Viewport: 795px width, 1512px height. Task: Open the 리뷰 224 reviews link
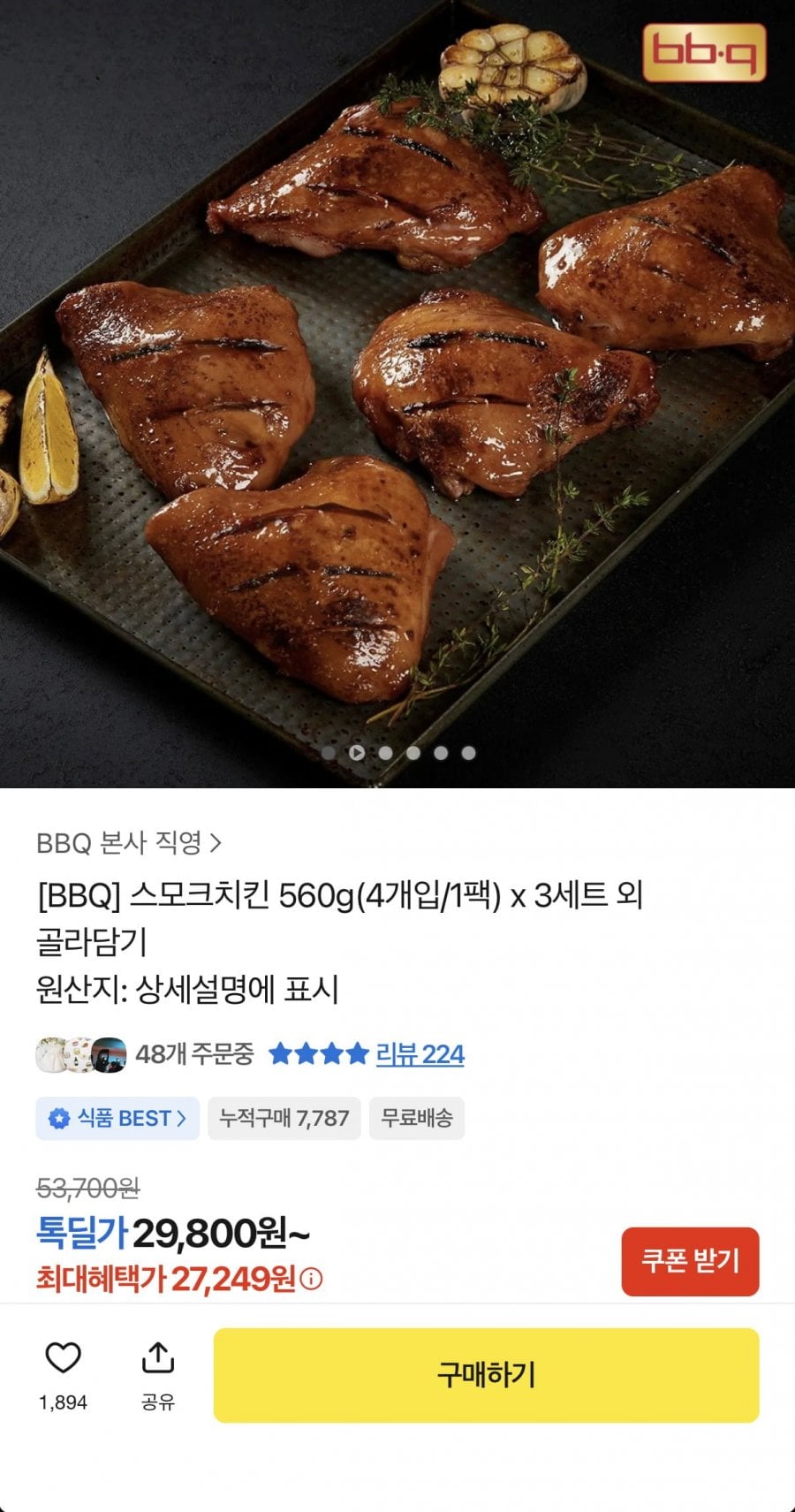(420, 1054)
